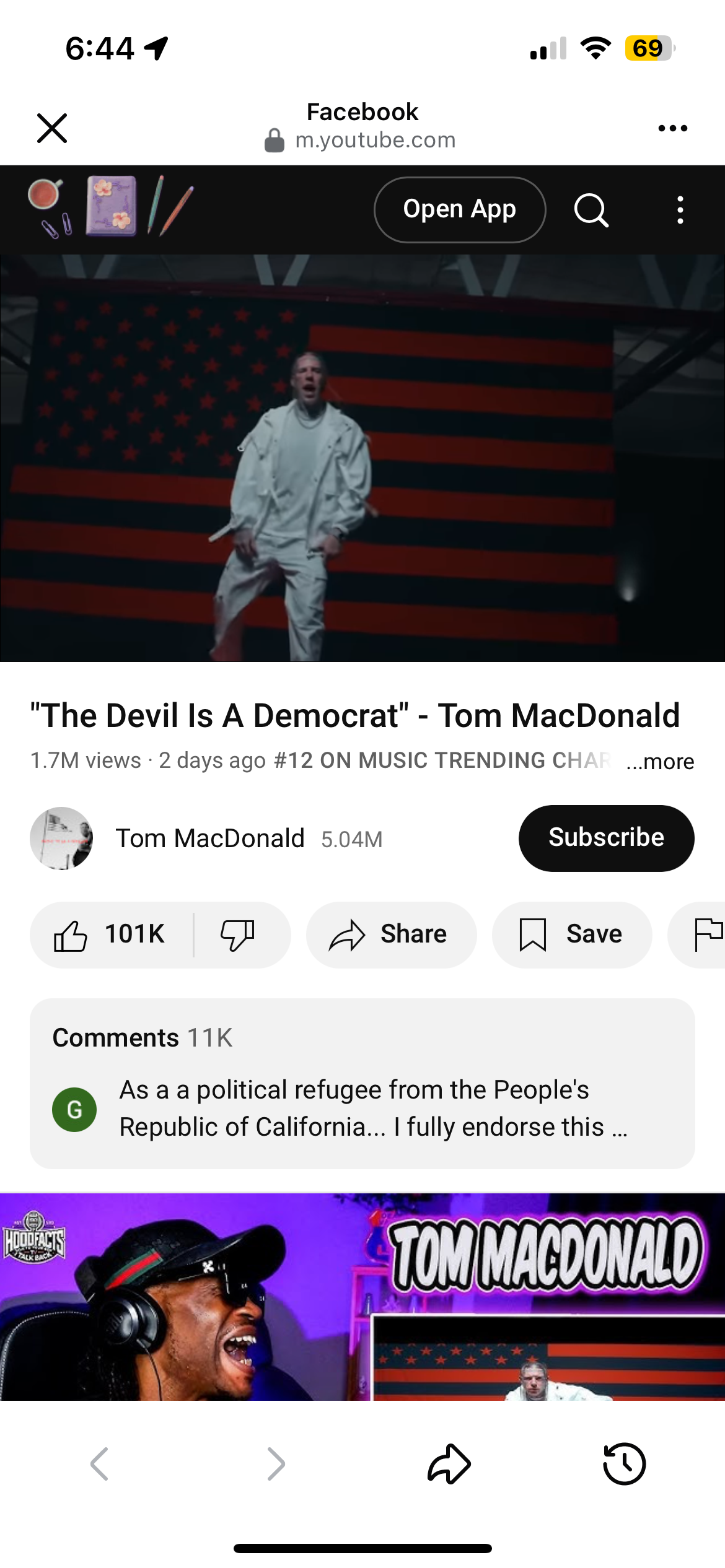Image resolution: width=725 pixels, height=1568 pixels.
Task: Close the in-app browser
Action: pos(52,128)
